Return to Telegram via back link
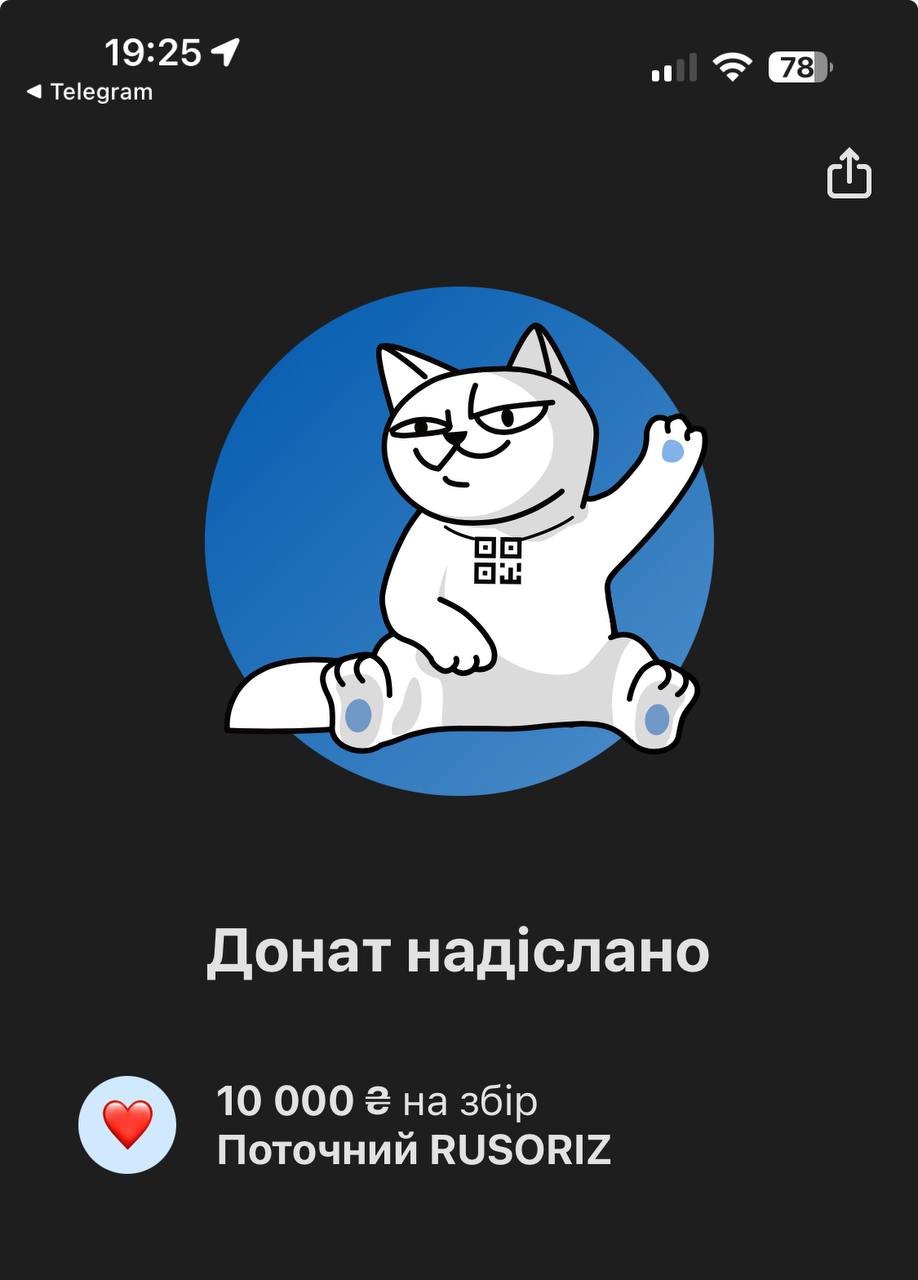 click(x=89, y=92)
